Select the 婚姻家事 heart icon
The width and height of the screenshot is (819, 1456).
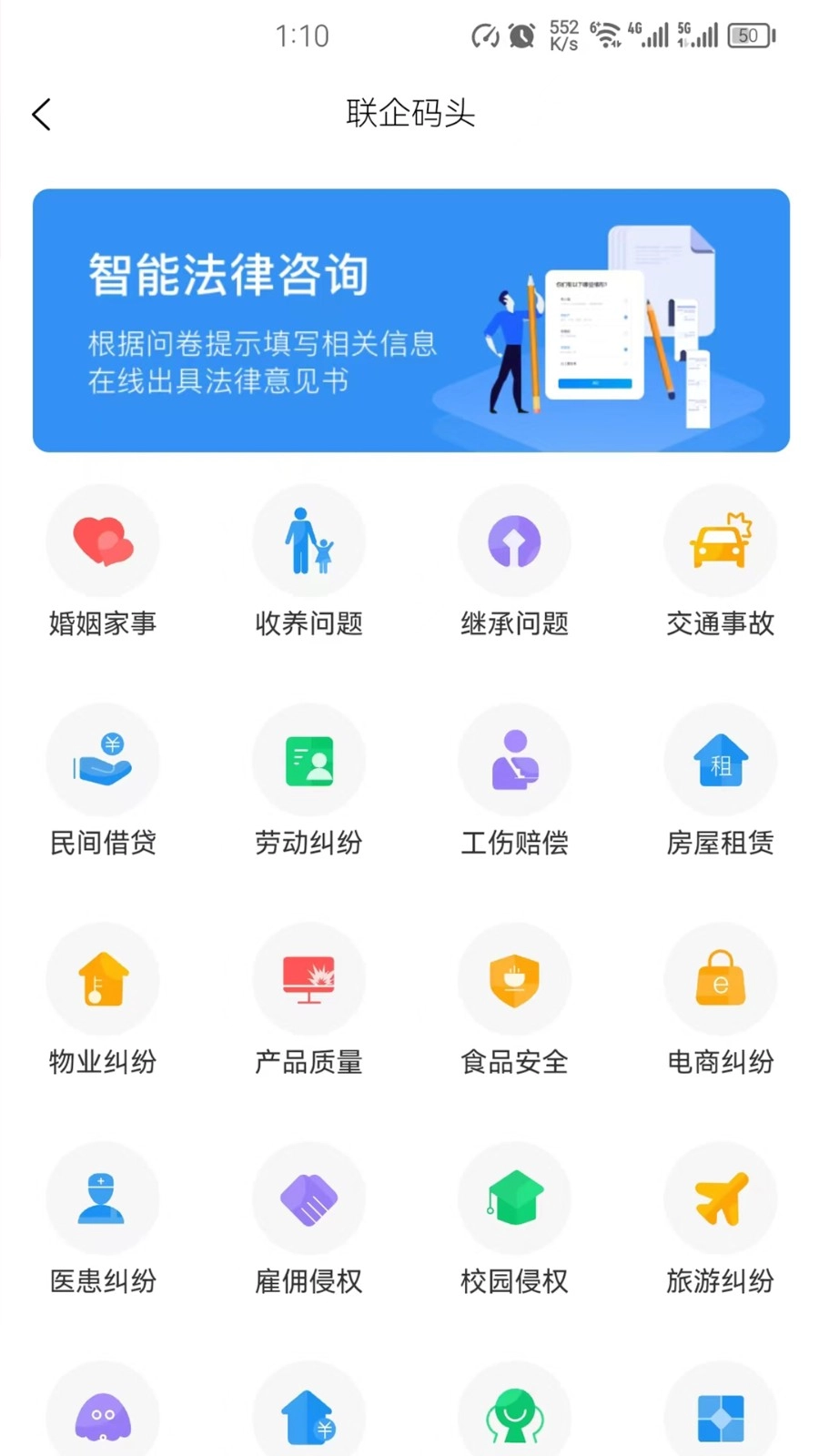coord(102,540)
